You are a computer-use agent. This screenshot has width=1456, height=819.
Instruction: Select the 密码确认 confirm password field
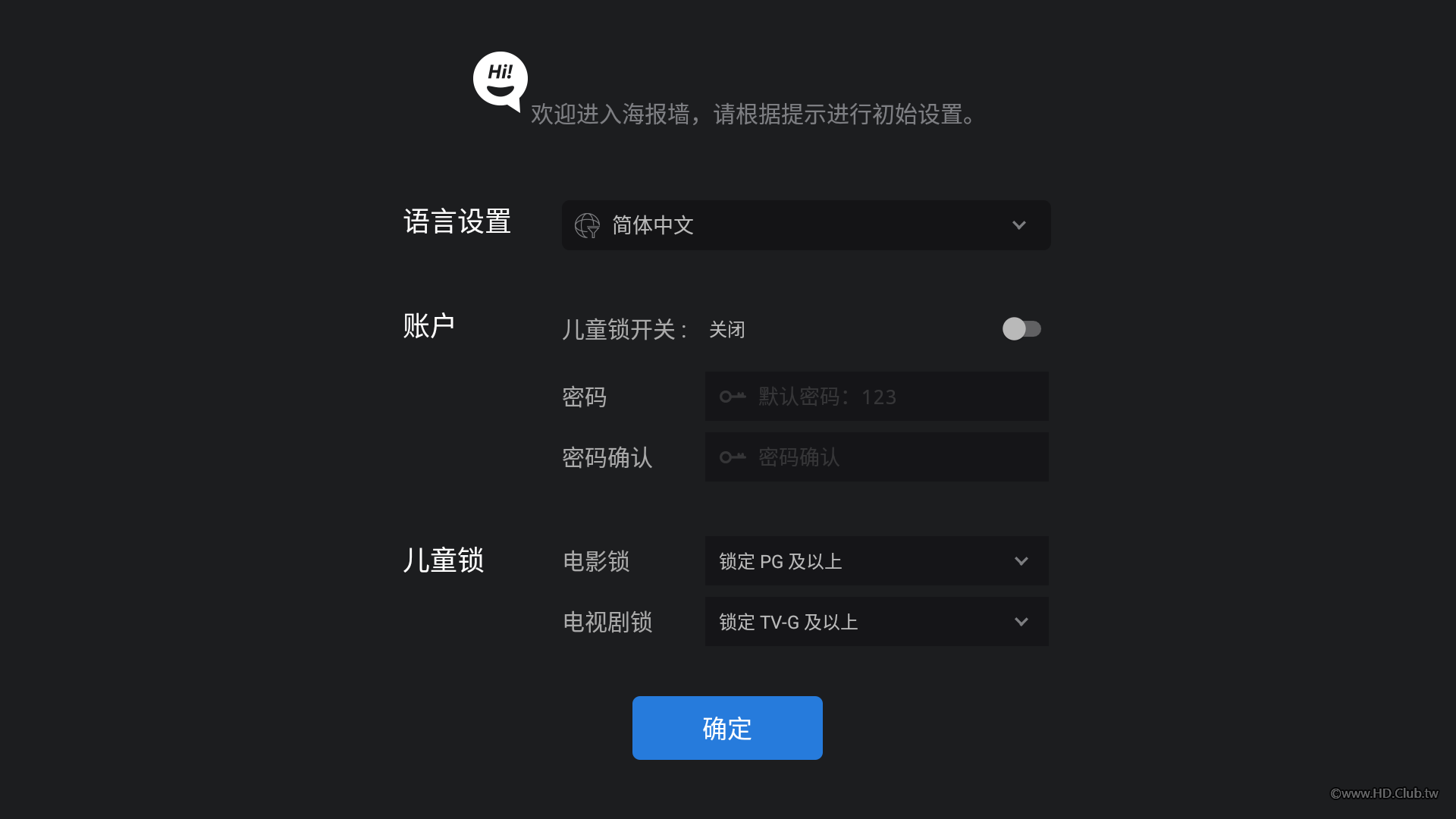pos(877,457)
